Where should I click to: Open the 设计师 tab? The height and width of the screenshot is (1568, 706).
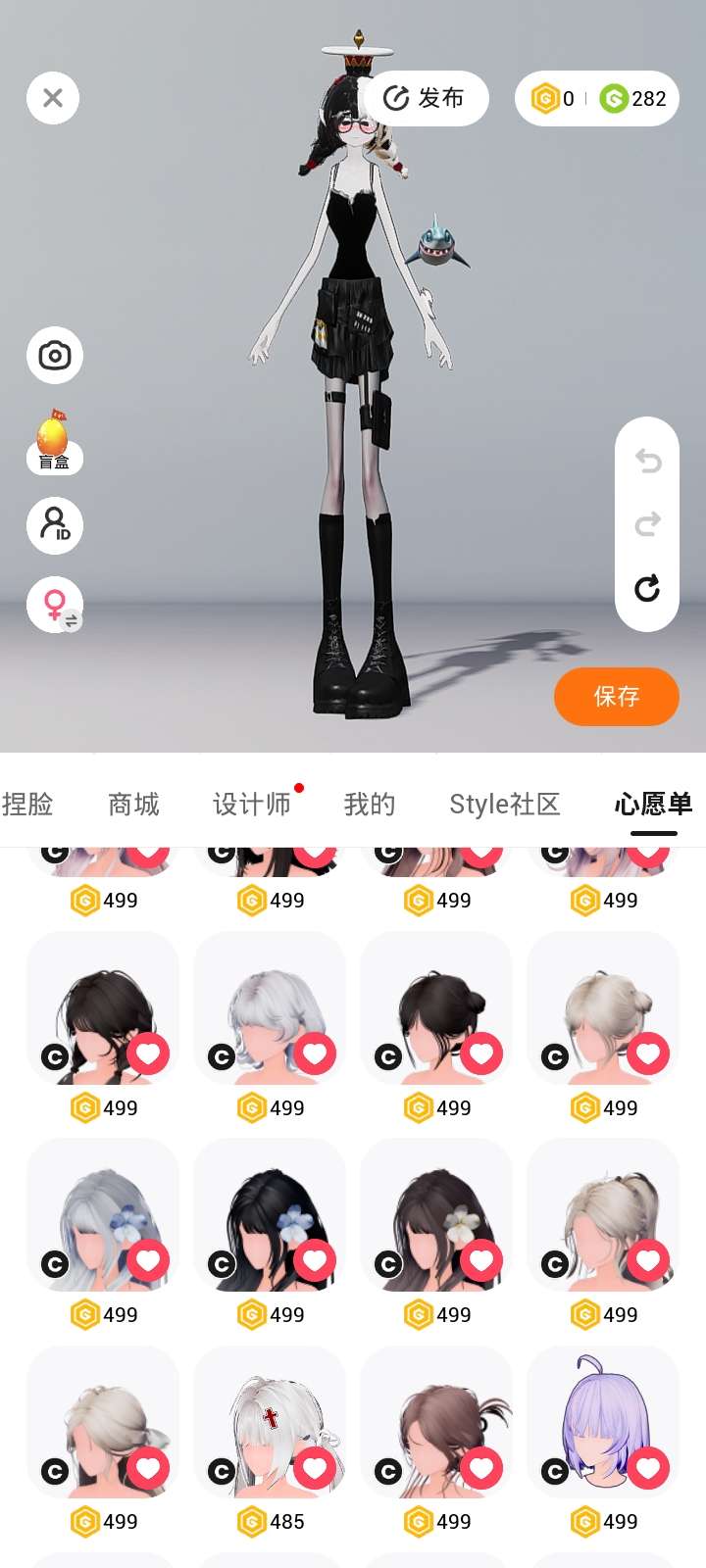pos(252,805)
